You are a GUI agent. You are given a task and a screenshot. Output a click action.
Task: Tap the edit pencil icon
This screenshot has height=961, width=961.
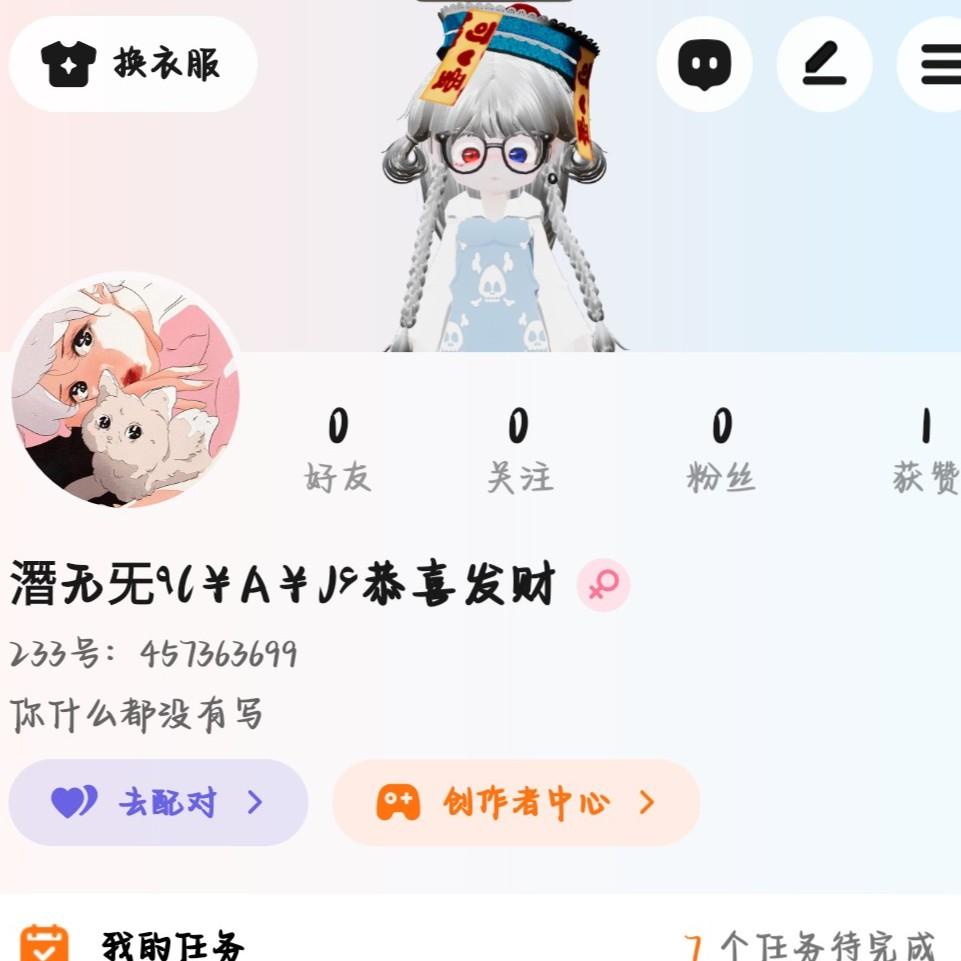[824, 65]
